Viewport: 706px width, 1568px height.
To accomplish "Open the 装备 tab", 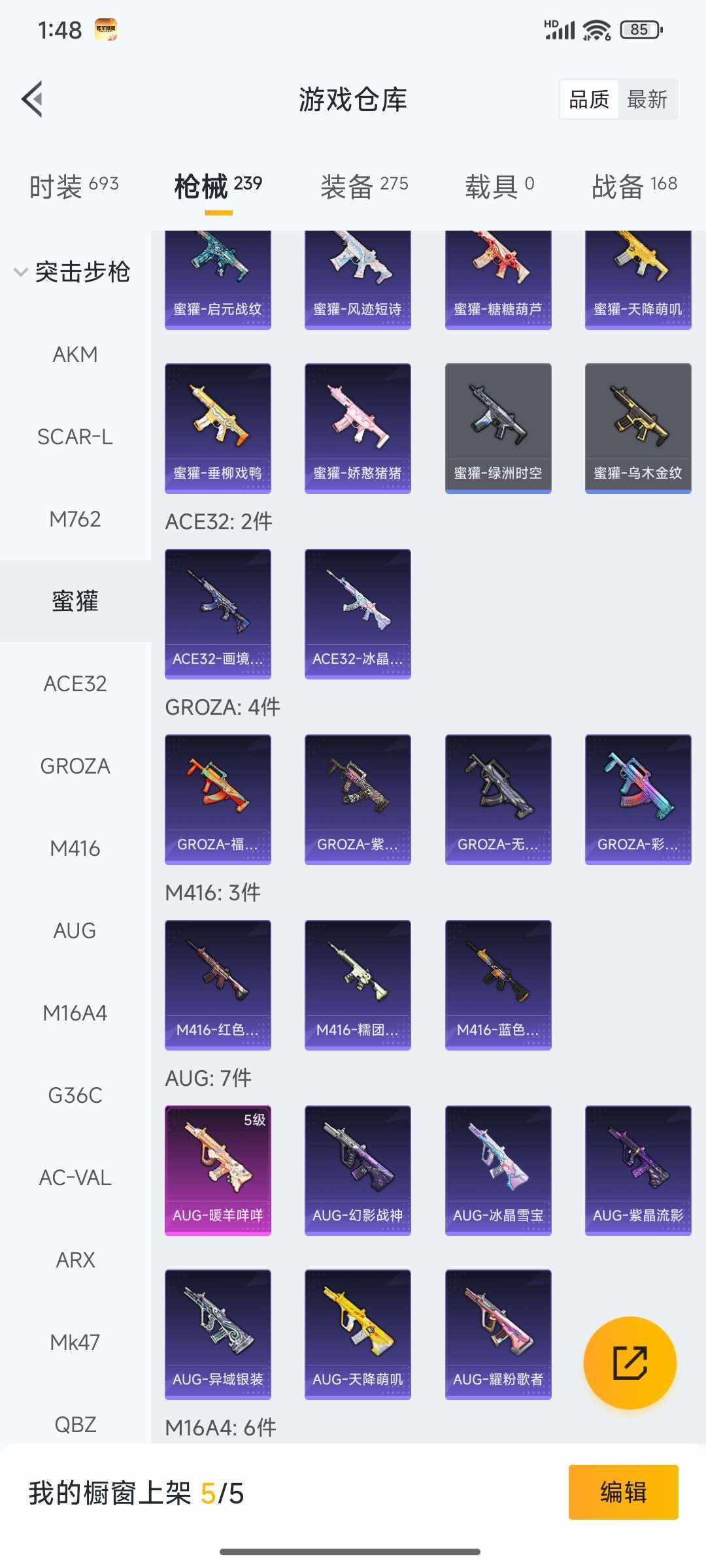I will coord(364,186).
